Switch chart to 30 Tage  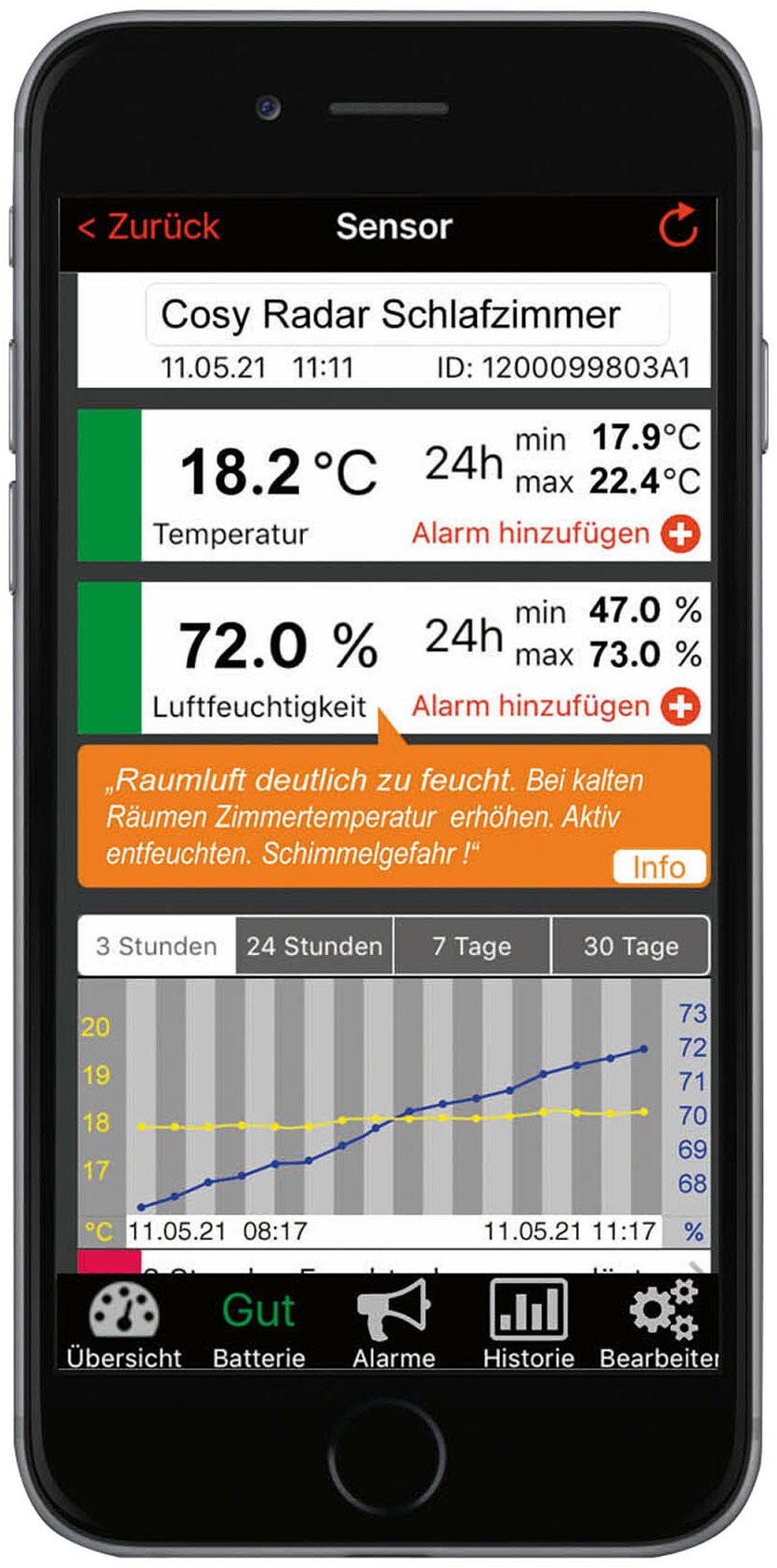(630, 947)
